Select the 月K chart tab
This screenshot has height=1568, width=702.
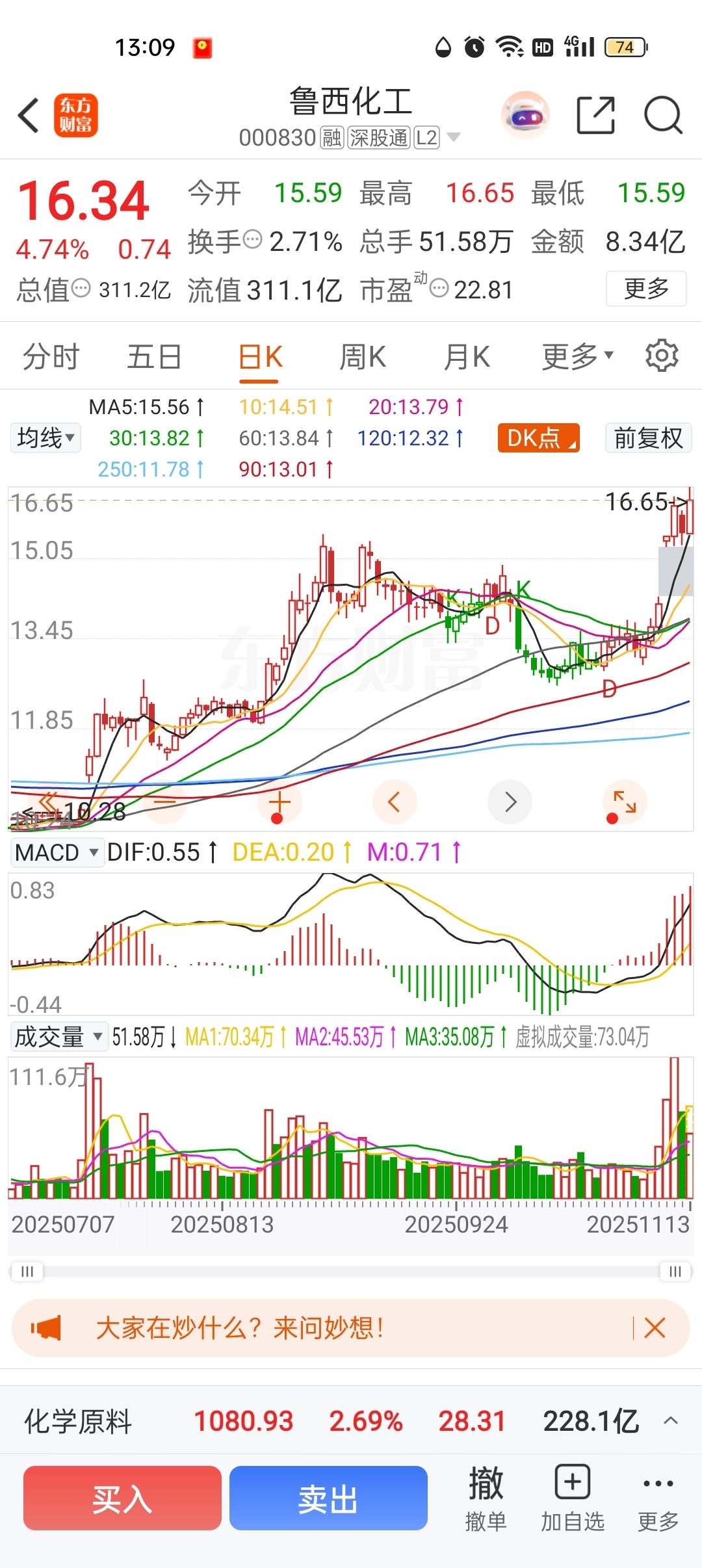tap(466, 357)
